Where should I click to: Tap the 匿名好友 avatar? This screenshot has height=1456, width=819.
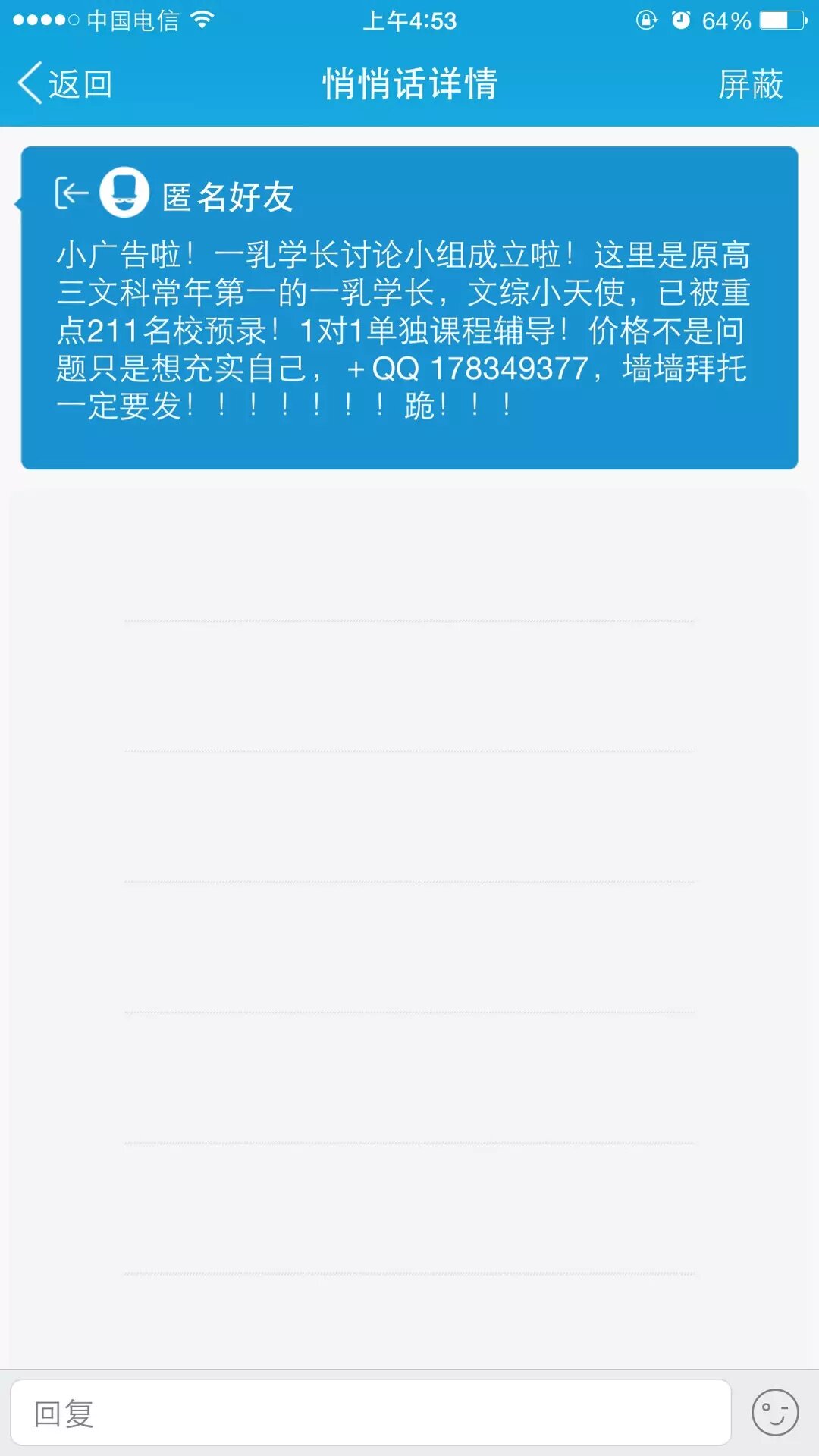point(124,193)
